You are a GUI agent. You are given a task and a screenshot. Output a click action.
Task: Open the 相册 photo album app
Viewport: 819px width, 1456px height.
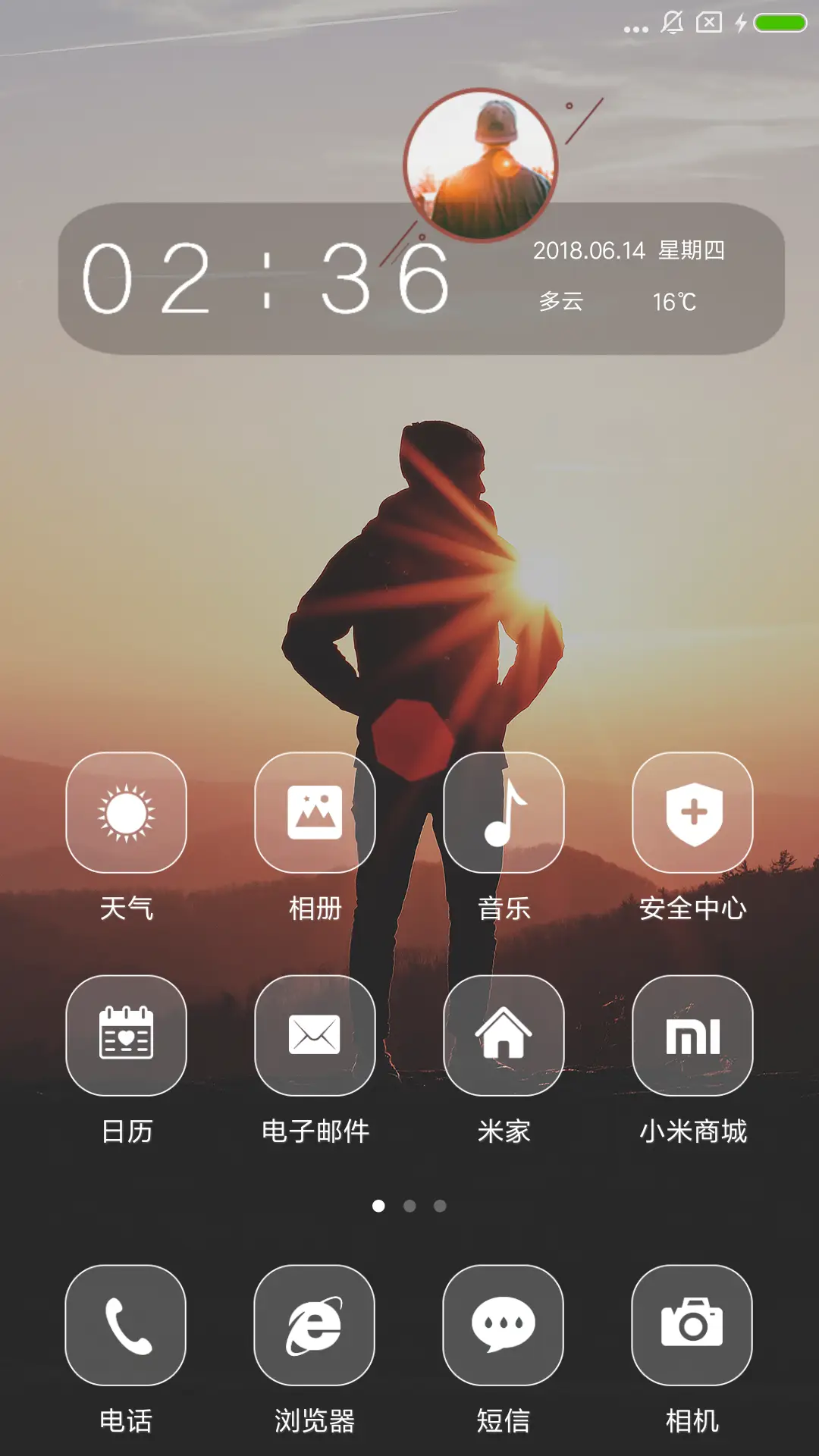[x=315, y=814]
